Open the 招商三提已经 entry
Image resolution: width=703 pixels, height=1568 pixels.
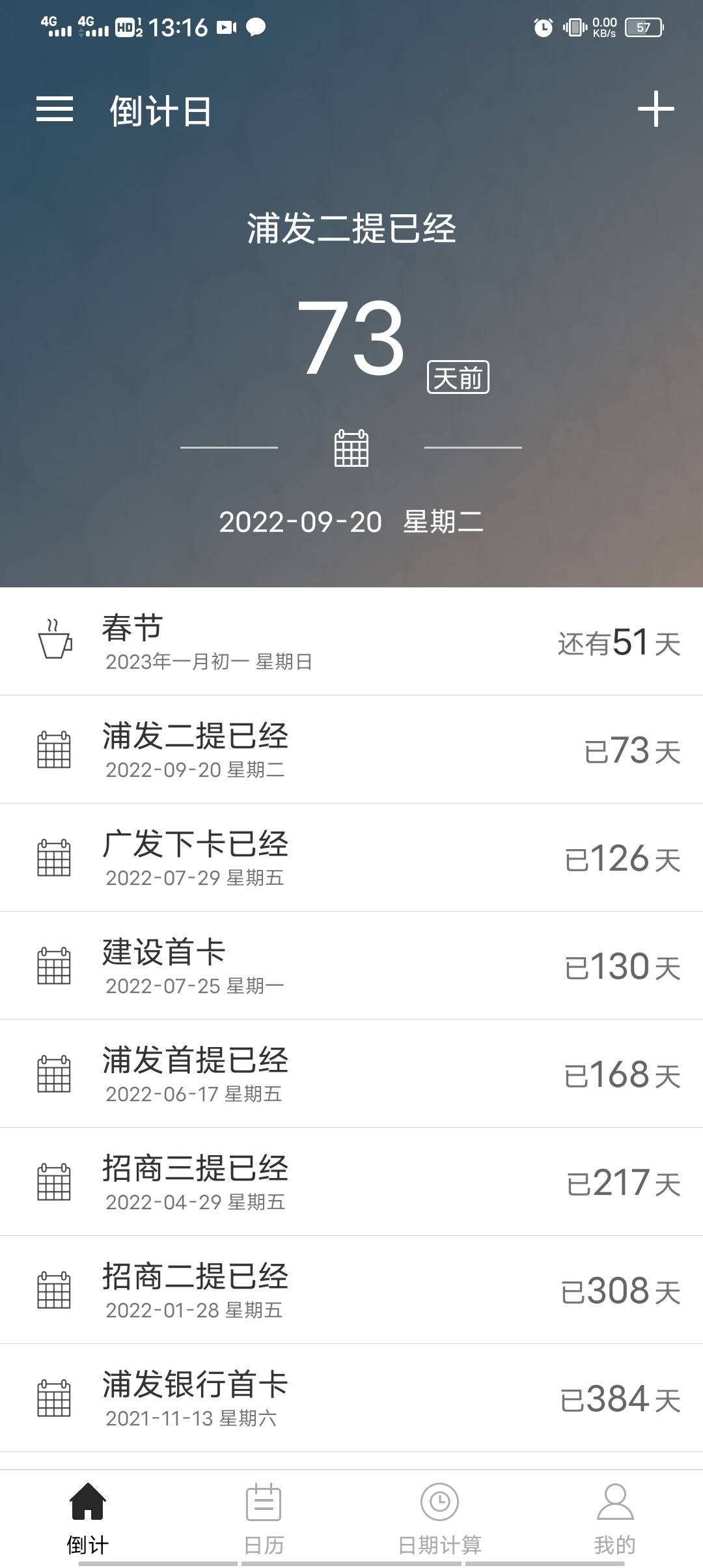click(x=351, y=1182)
